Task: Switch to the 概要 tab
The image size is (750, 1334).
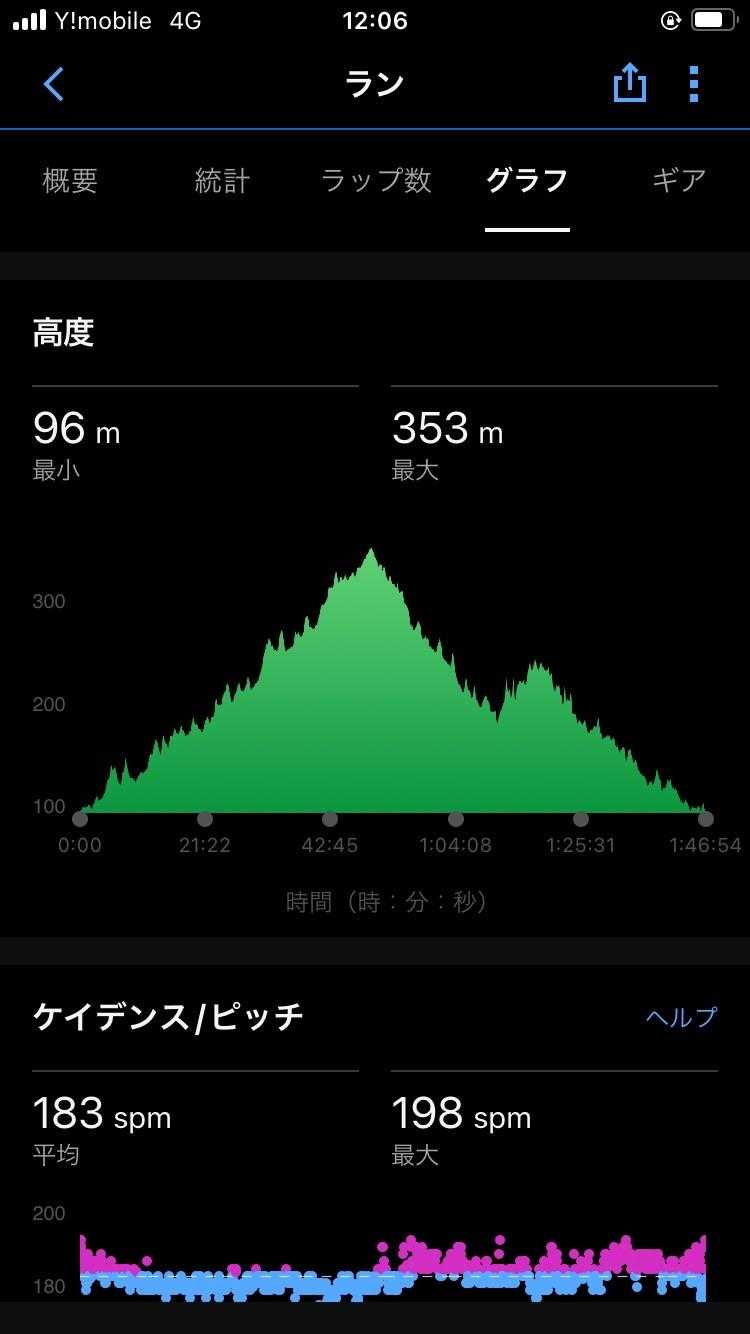Action: point(70,181)
